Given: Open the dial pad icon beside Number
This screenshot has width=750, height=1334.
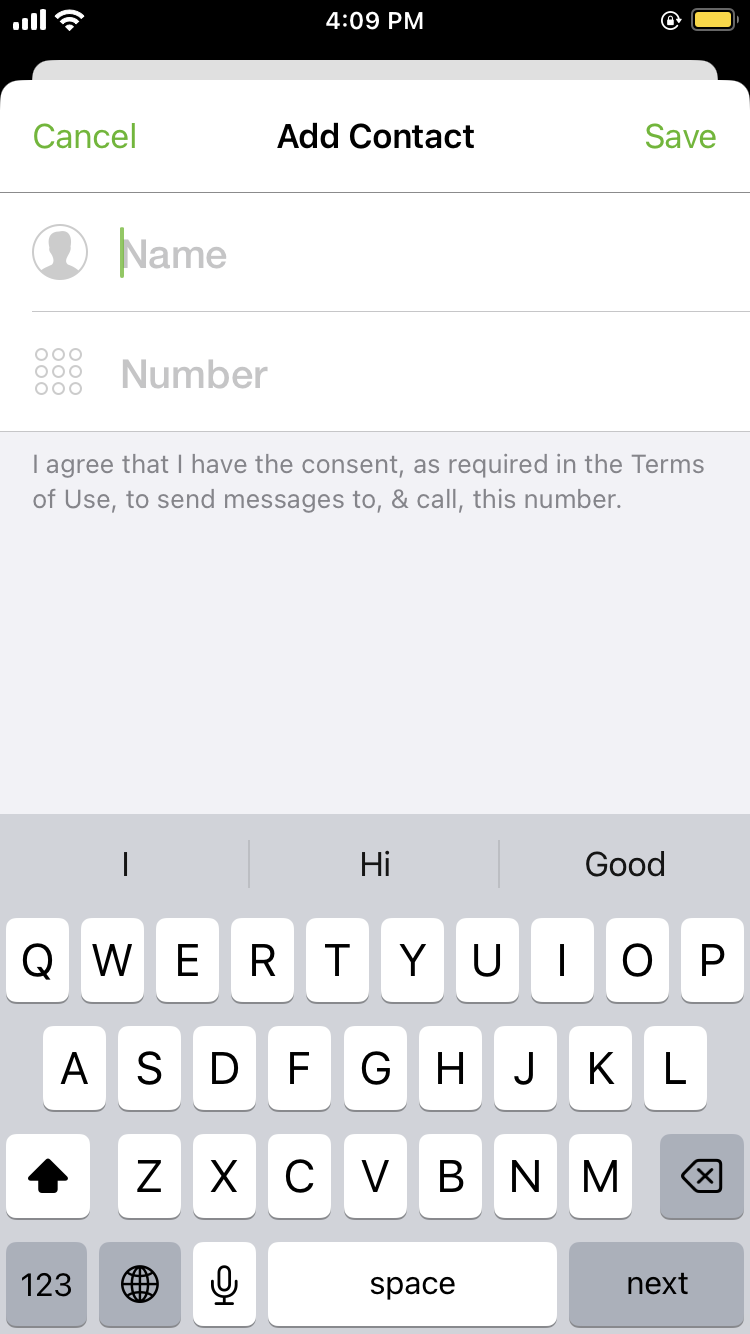Looking at the screenshot, I should pos(58,372).
